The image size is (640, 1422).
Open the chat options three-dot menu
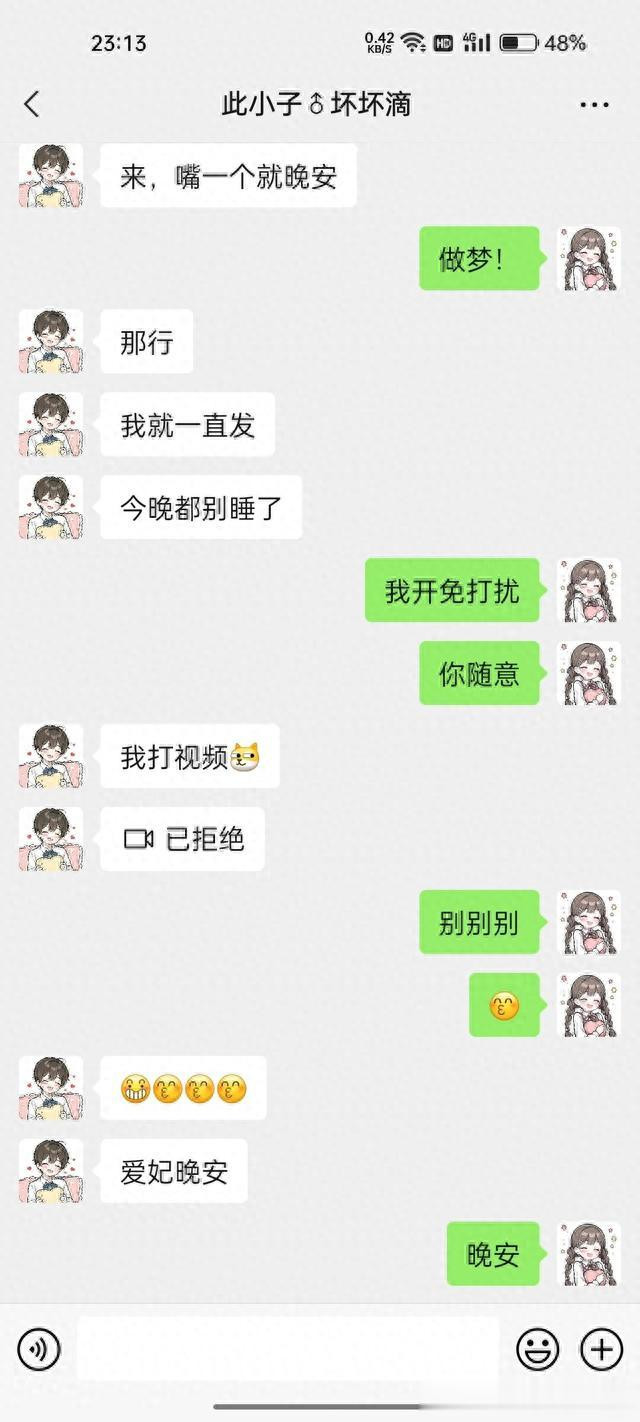coord(594,105)
